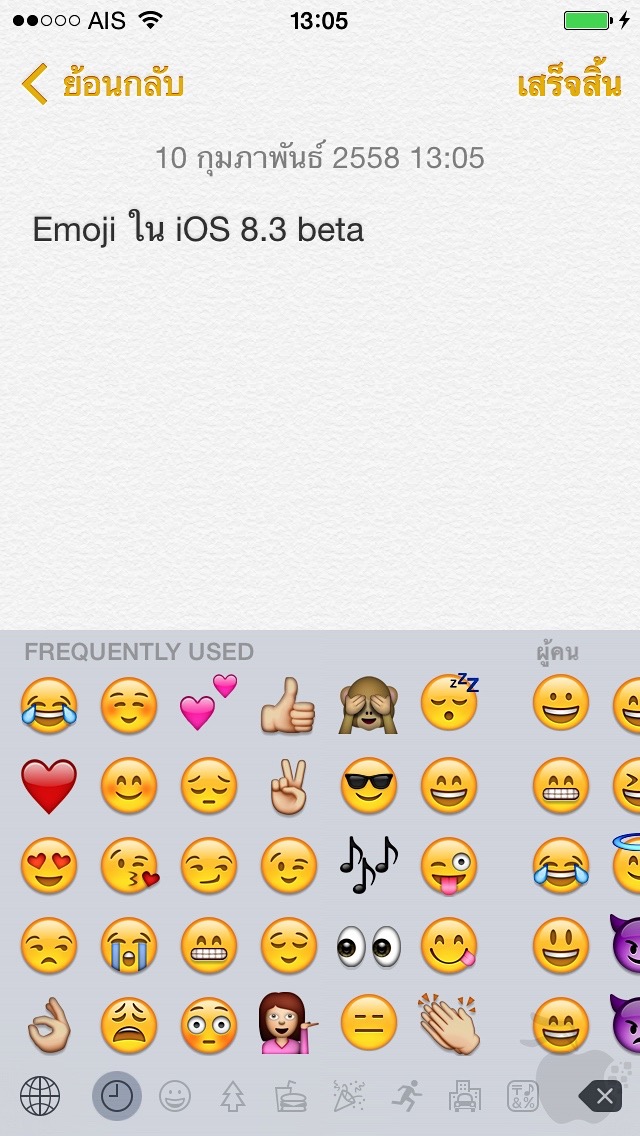Open the travel and places emoji tab
Screen dimensions: 640x1136
pos(465,1096)
